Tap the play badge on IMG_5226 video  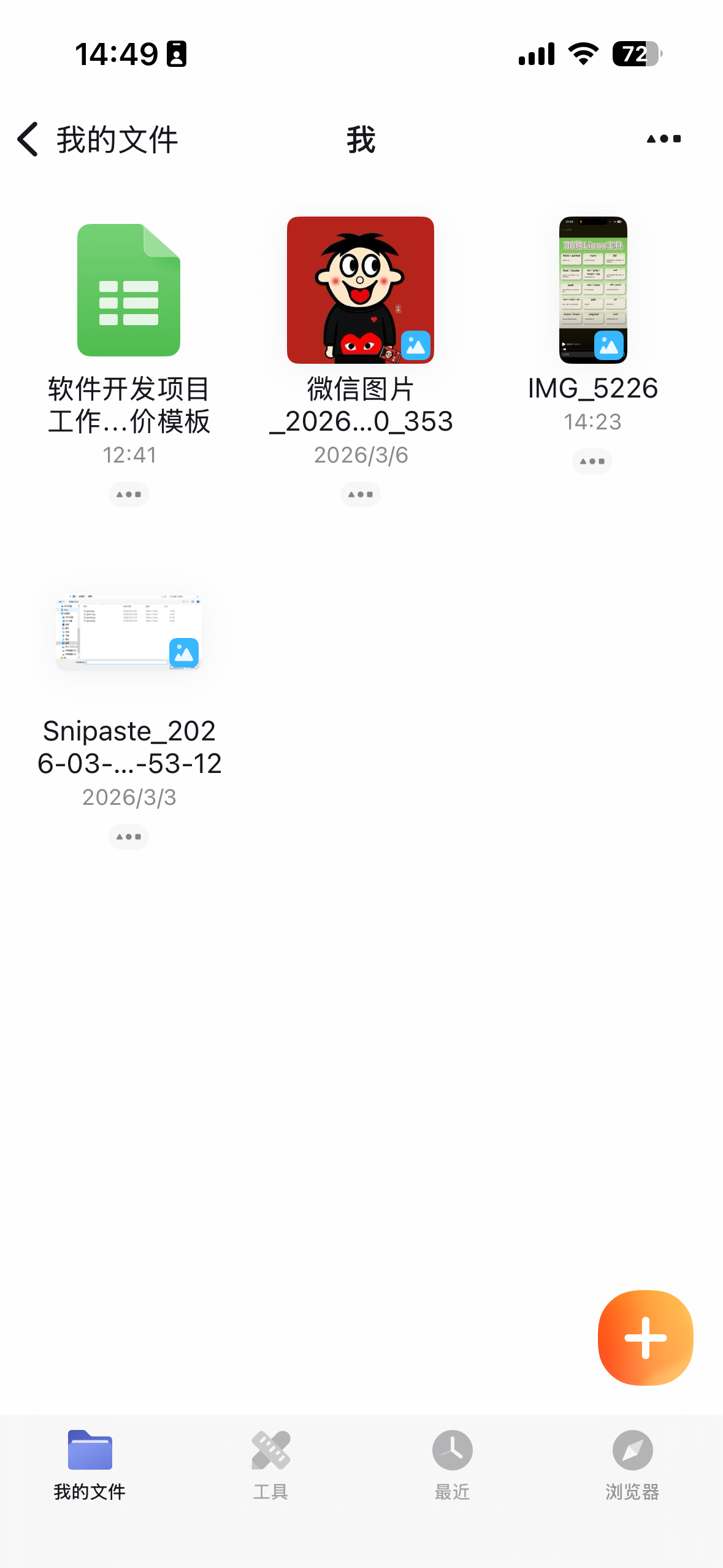[564, 344]
